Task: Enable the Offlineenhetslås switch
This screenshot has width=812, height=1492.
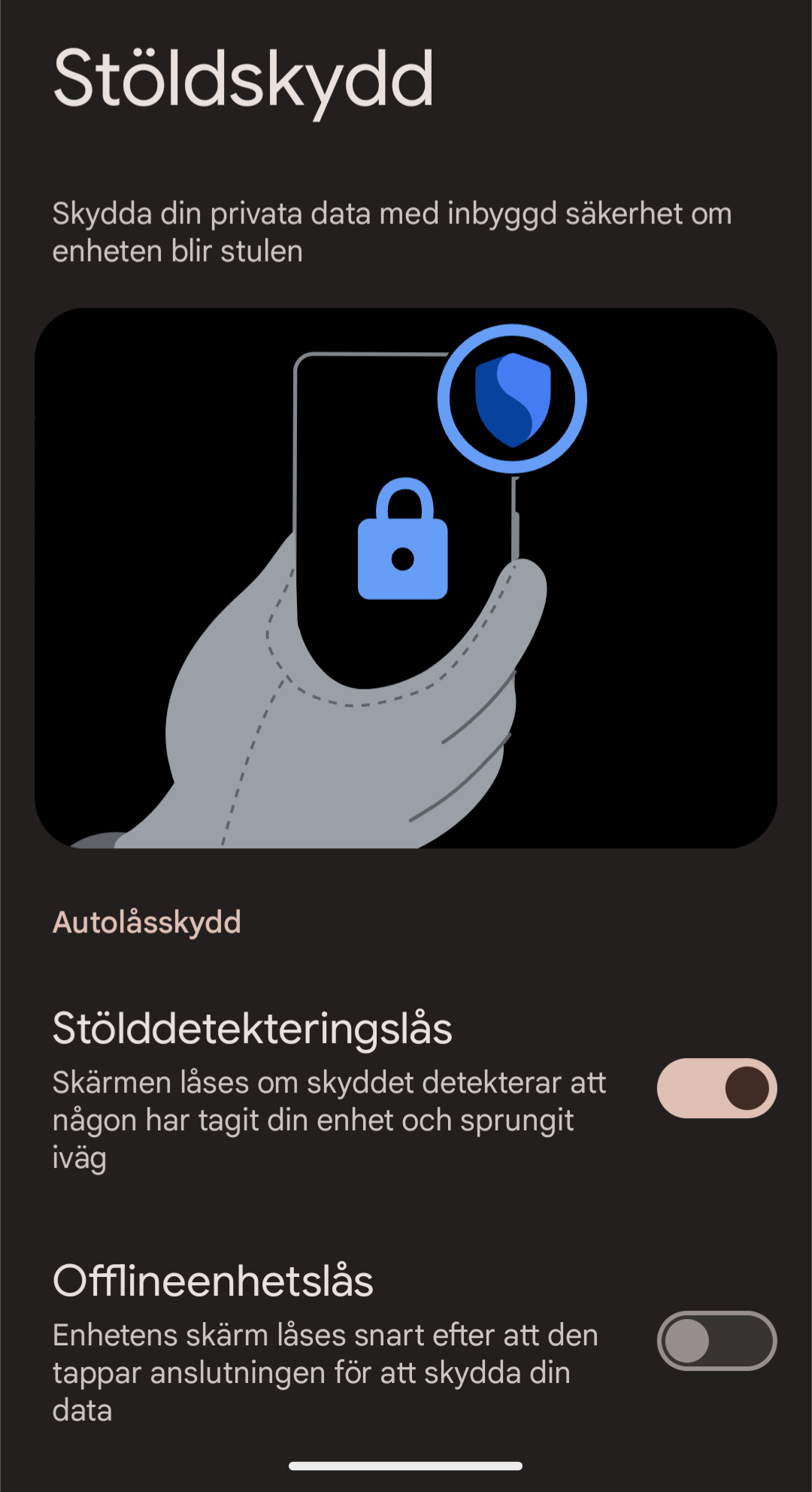Action: pos(717,1341)
